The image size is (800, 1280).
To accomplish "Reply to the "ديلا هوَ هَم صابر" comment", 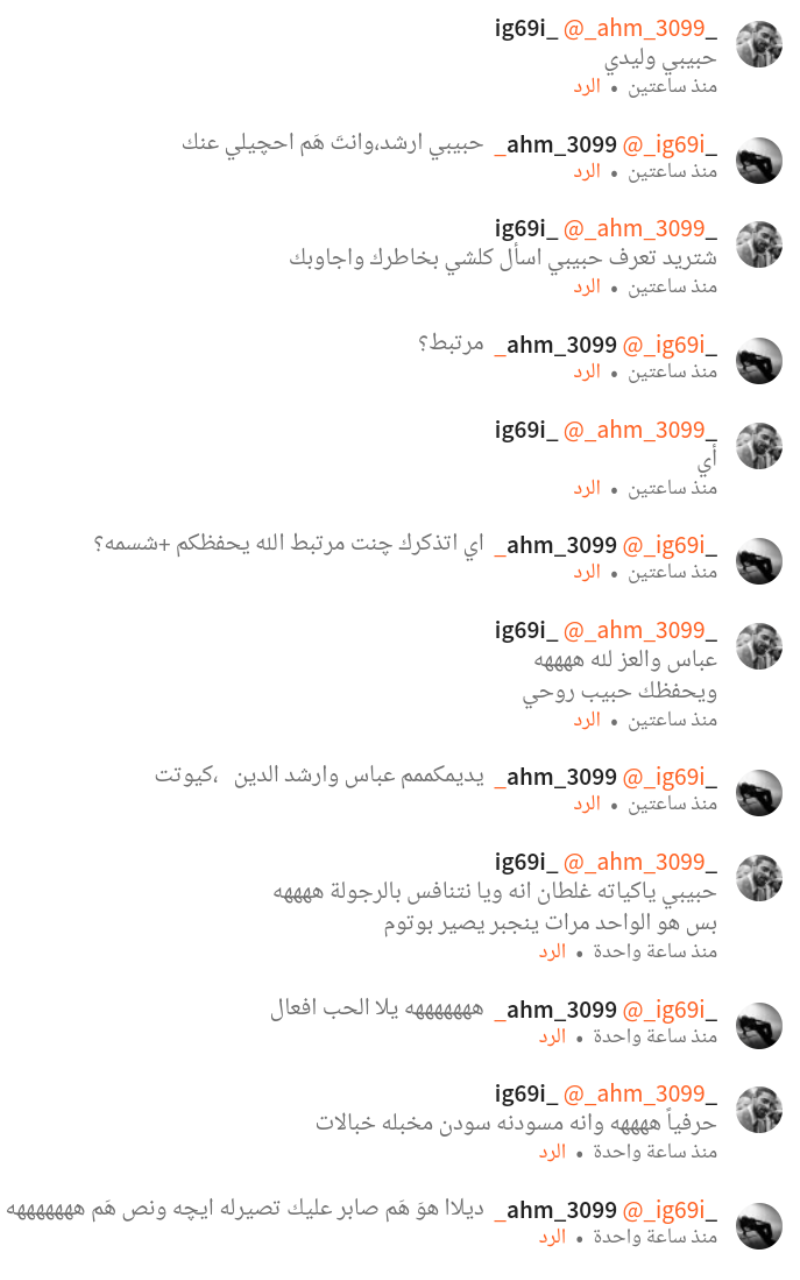I will [x=552, y=1237].
